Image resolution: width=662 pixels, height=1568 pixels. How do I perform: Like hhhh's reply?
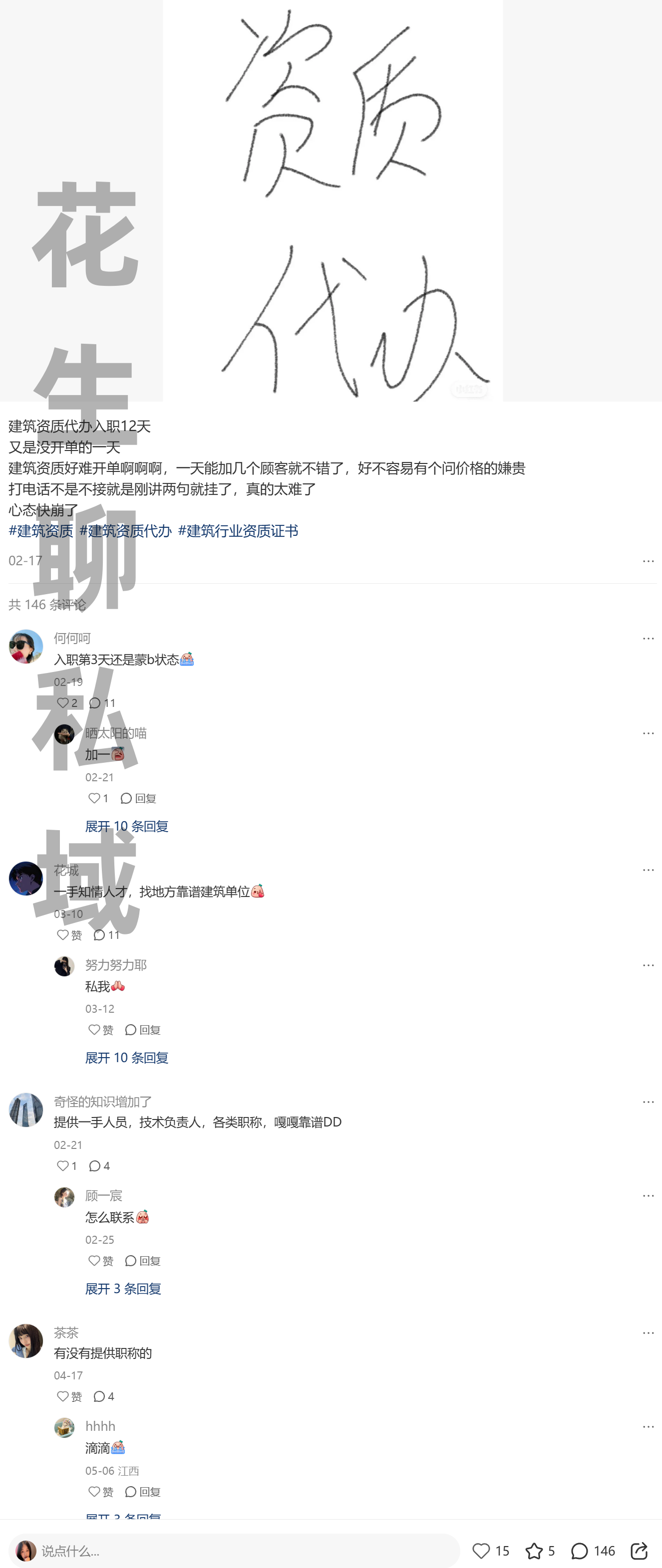(94, 1491)
